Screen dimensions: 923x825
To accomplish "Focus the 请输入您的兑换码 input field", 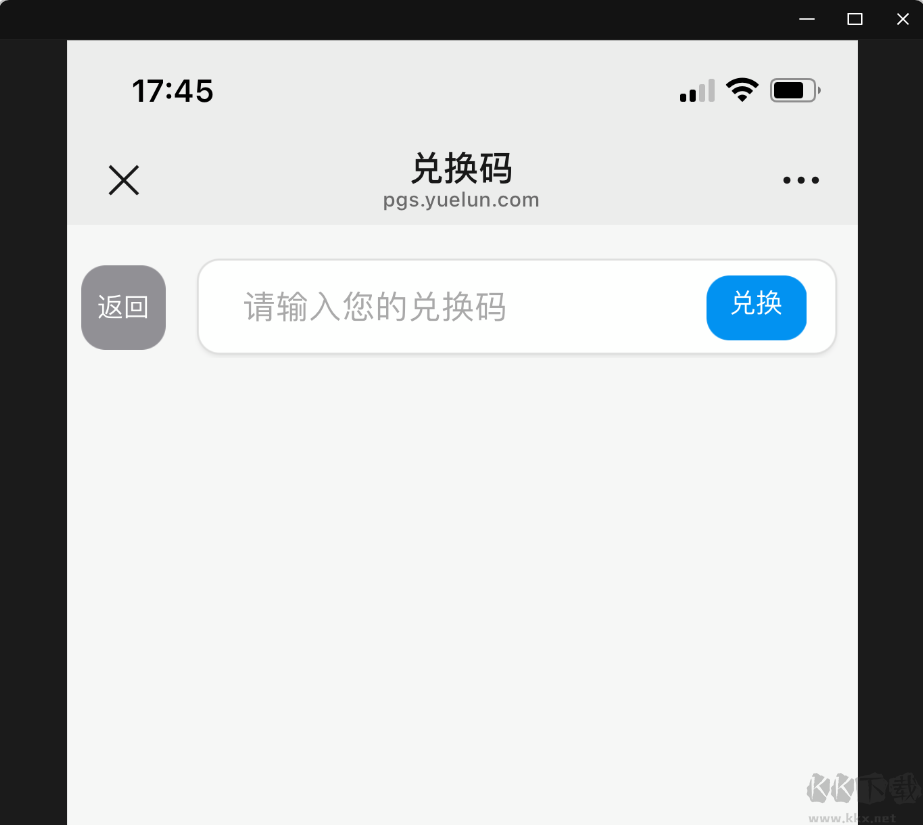I will (451, 307).
